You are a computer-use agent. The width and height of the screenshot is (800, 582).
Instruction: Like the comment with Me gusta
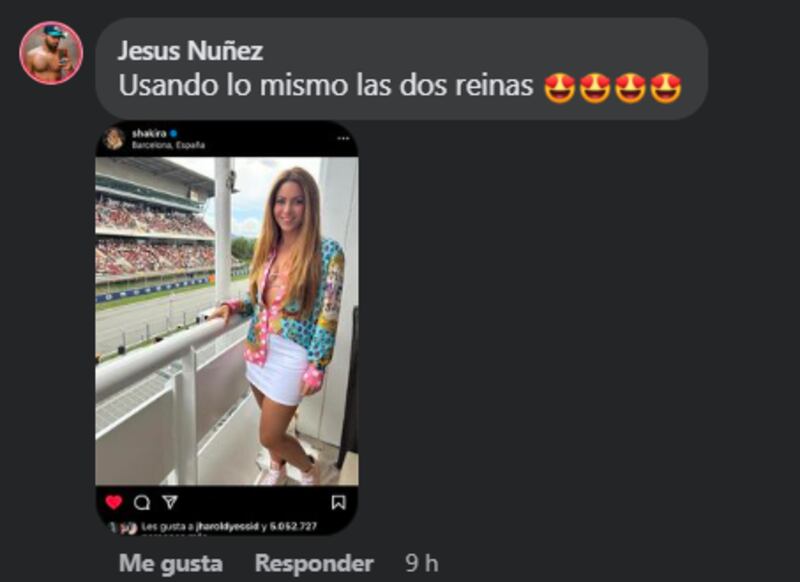[170, 563]
